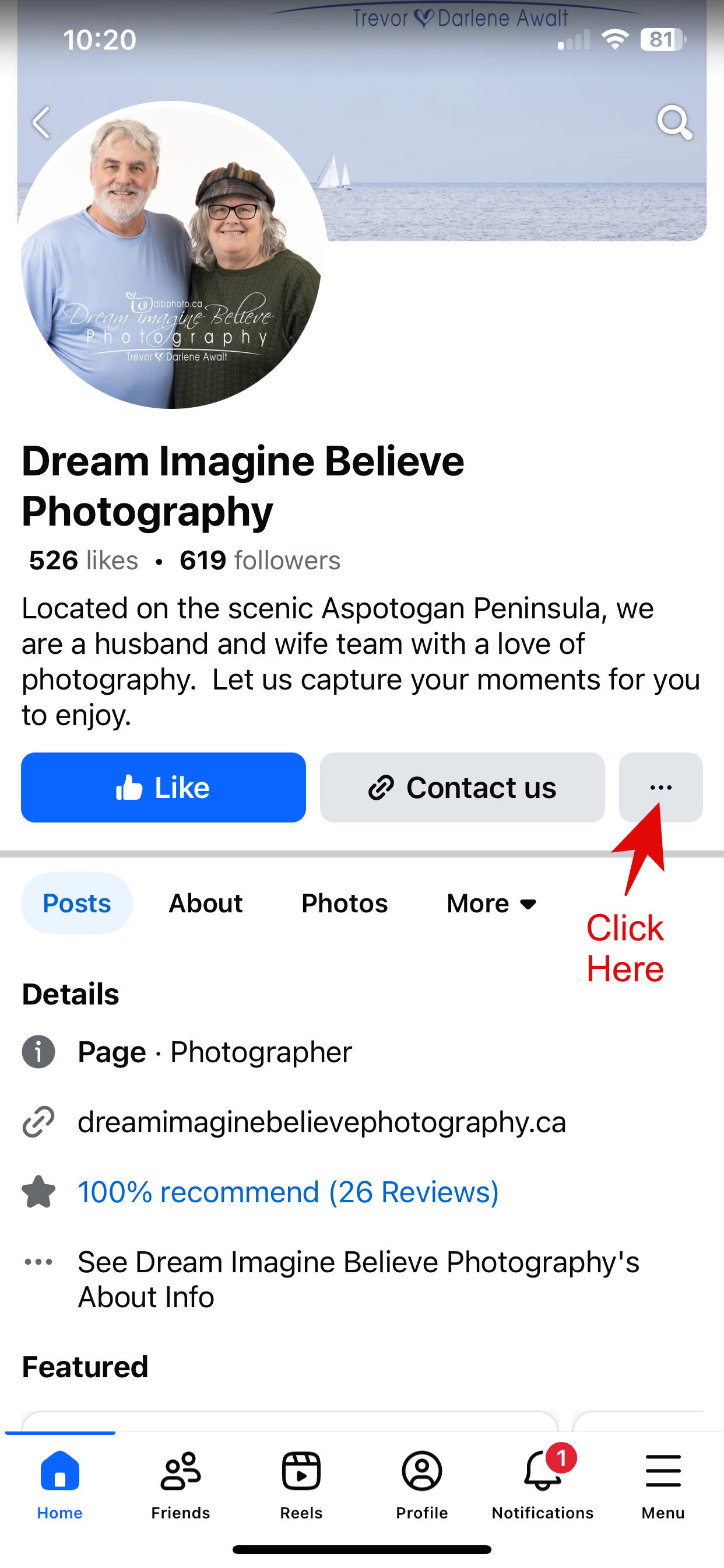
Task: Open the page's profile picture
Action: tap(171, 256)
